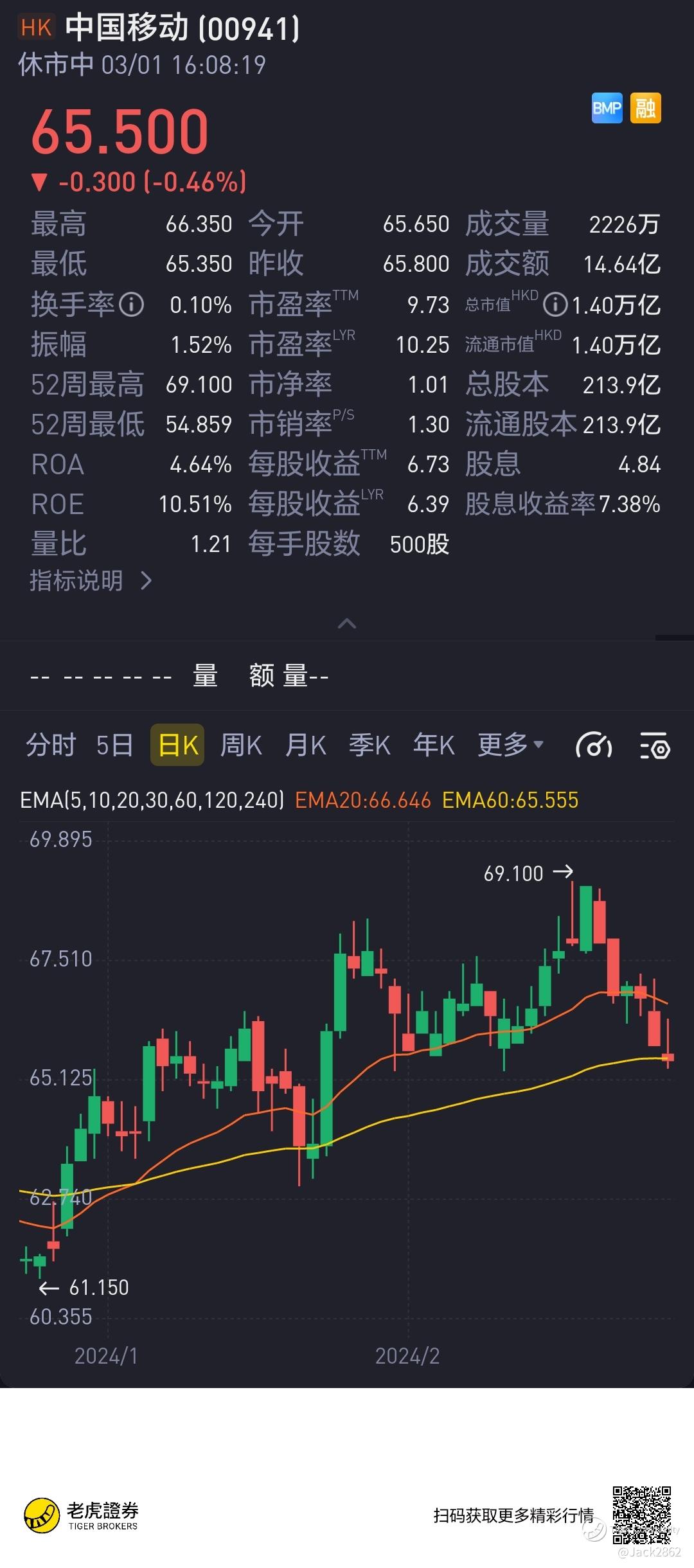Tap the EMA indicator legend
Image resolution: width=694 pixels, height=1568 pixels.
[152, 800]
